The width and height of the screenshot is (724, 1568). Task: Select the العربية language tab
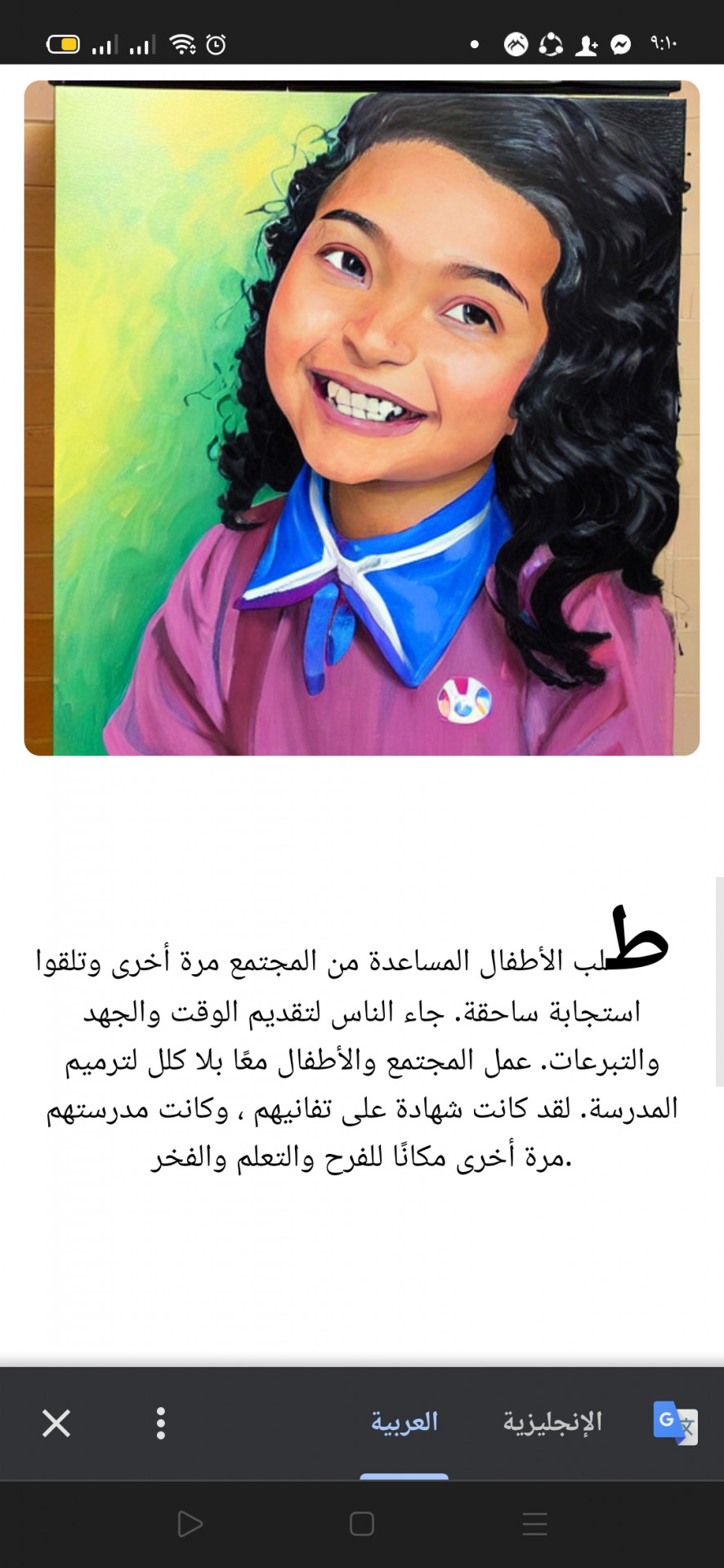pyautogui.click(x=404, y=1422)
